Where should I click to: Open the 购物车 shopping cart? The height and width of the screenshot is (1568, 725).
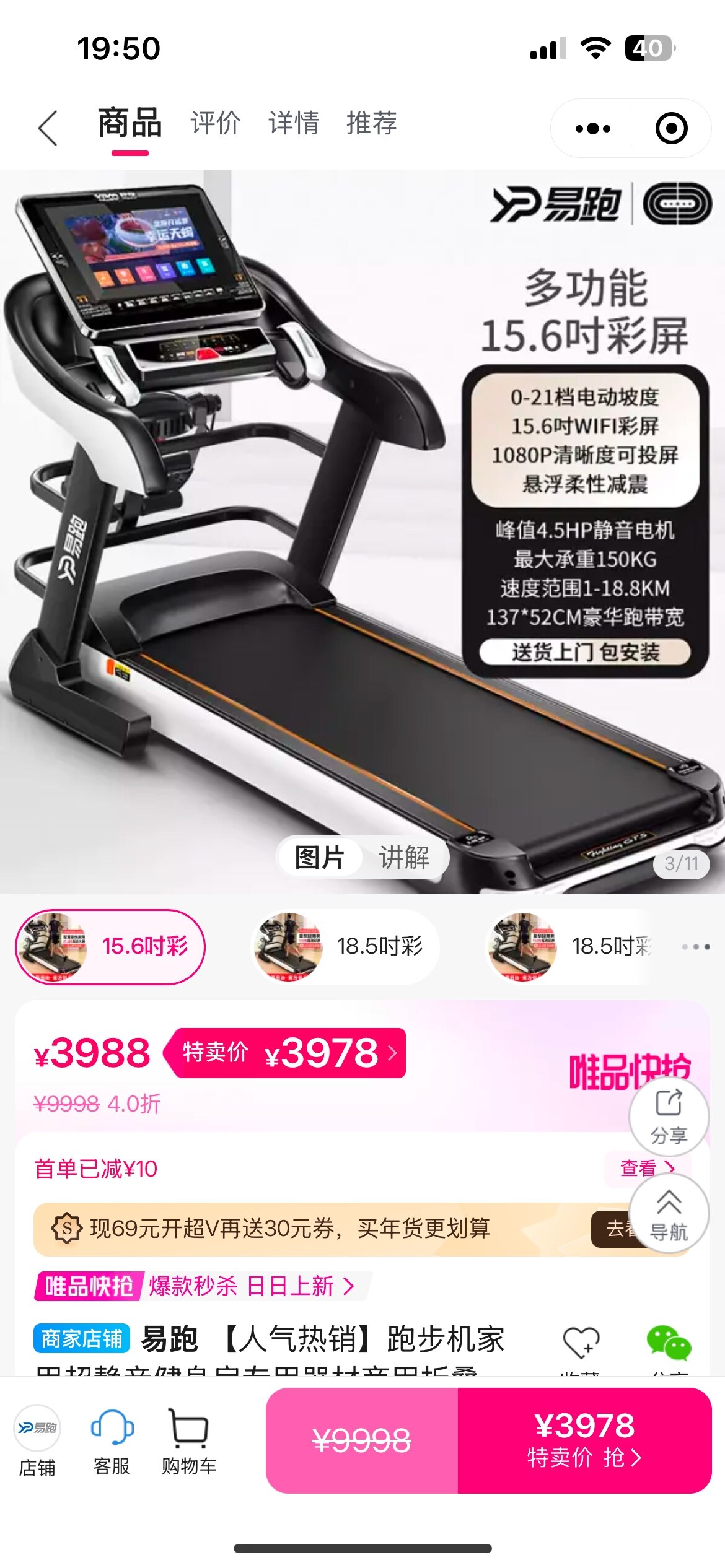click(189, 1441)
